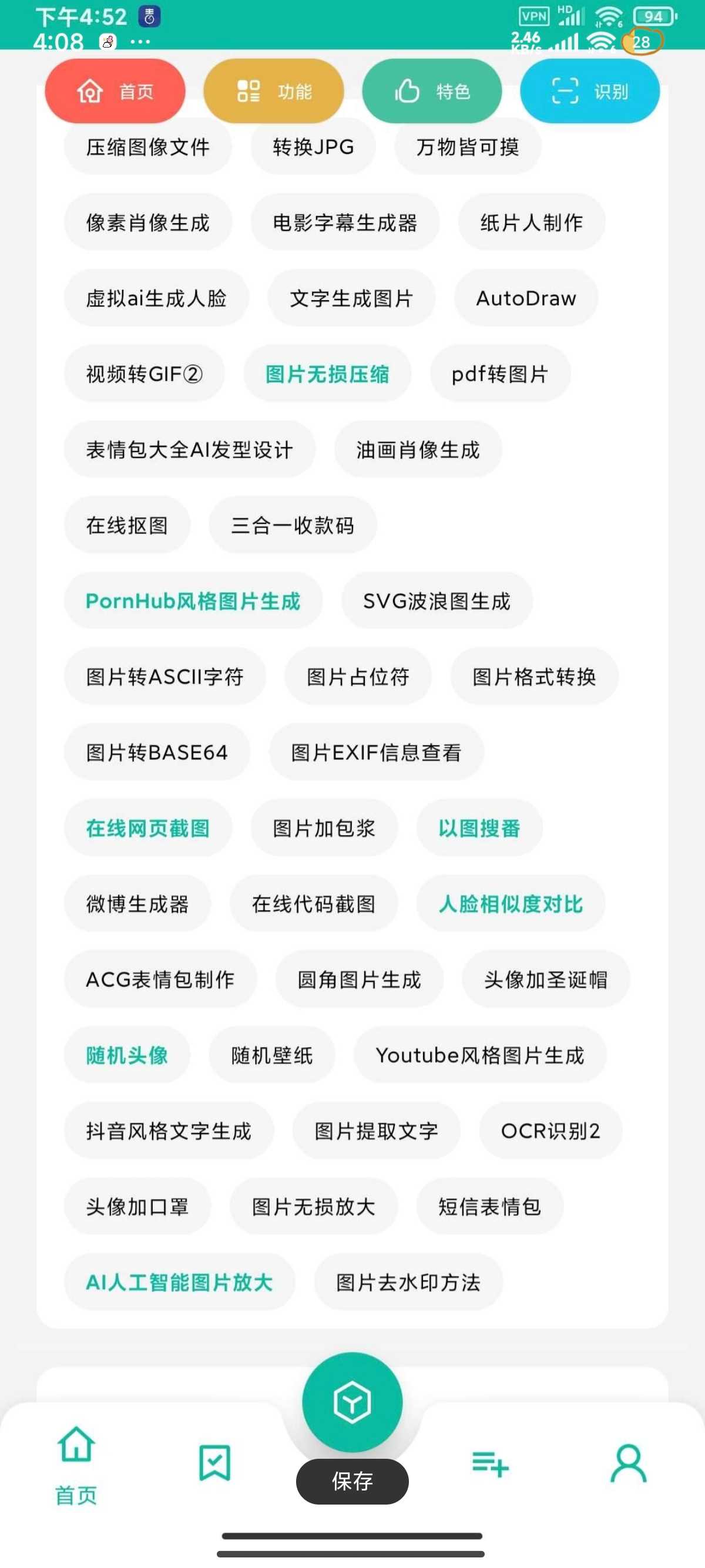Image resolution: width=705 pixels, height=1568 pixels.
Task: Switch to the 功能 top tab
Action: coord(273,91)
